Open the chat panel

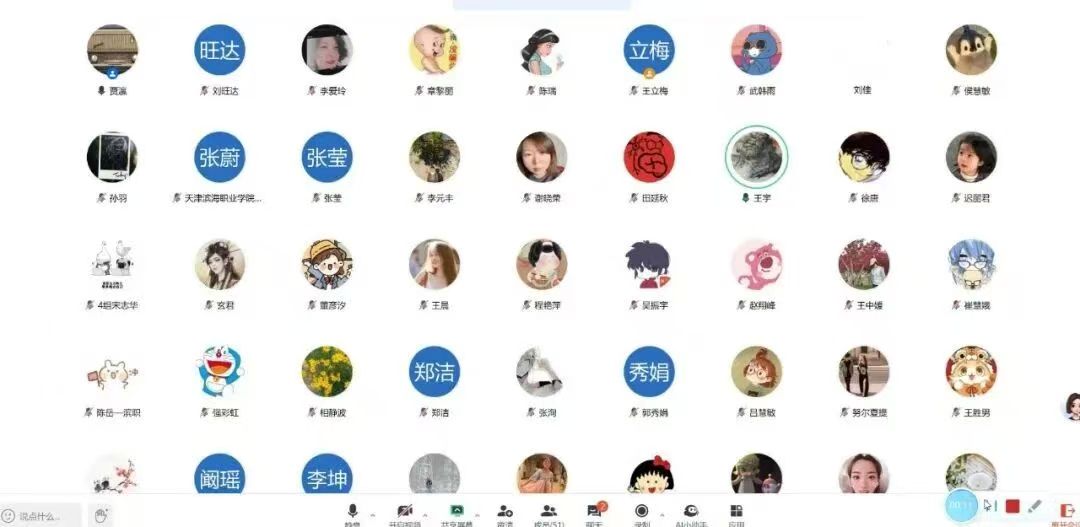(x=595, y=511)
